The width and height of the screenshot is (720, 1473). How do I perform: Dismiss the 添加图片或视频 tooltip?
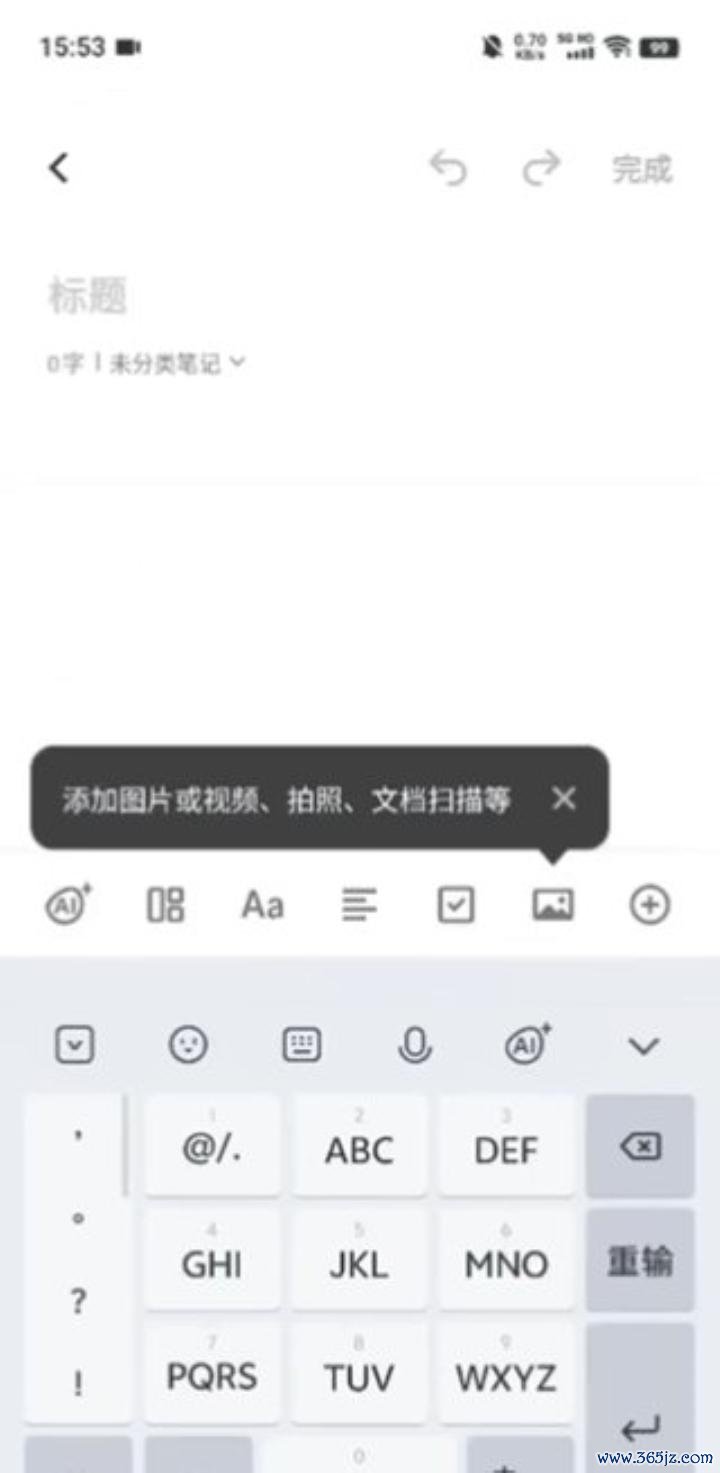564,798
